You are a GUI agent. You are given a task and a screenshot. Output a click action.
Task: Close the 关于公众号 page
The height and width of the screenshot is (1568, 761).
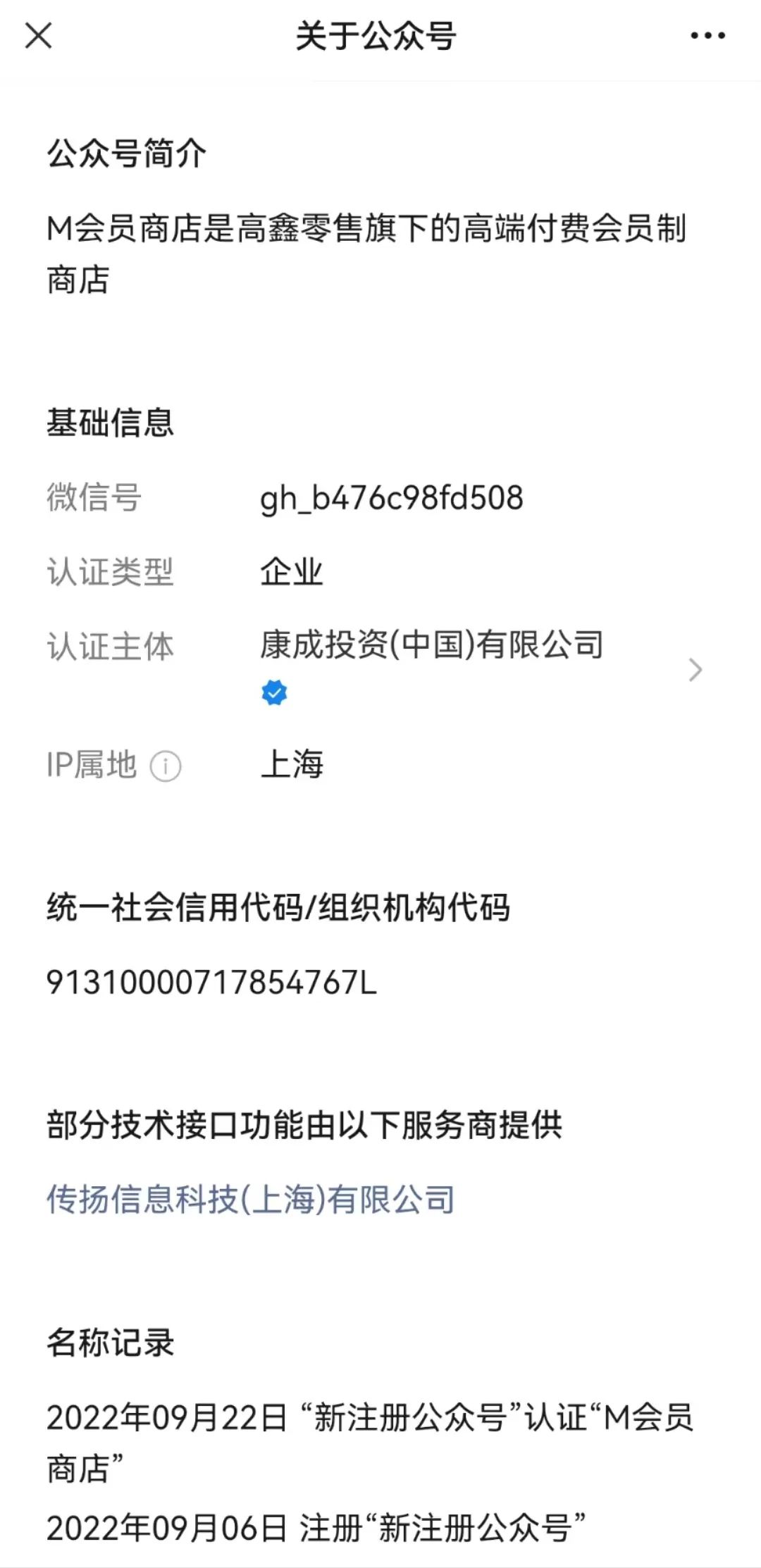(39, 35)
